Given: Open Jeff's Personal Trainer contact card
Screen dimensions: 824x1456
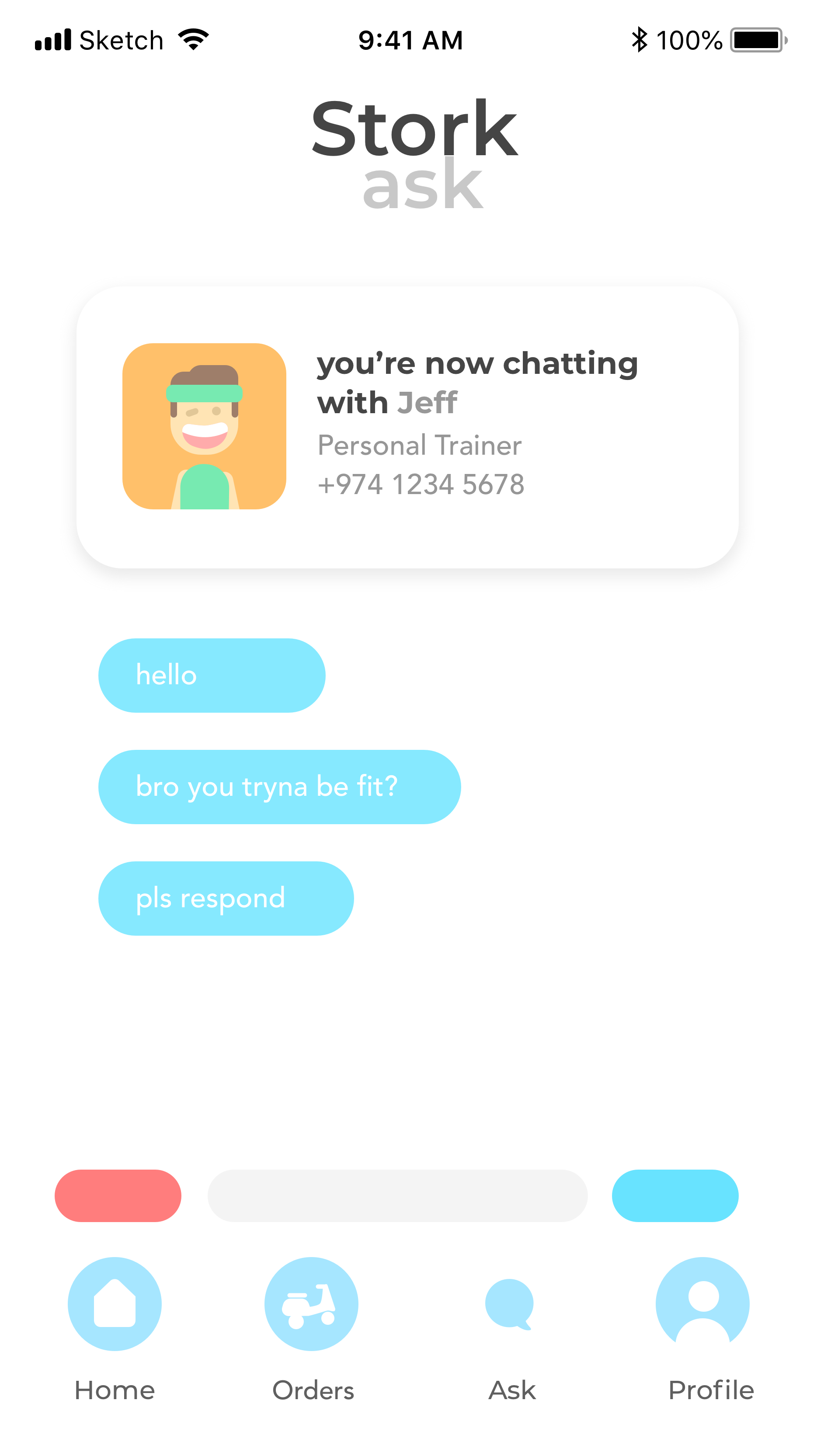Looking at the screenshot, I should coord(407,427).
